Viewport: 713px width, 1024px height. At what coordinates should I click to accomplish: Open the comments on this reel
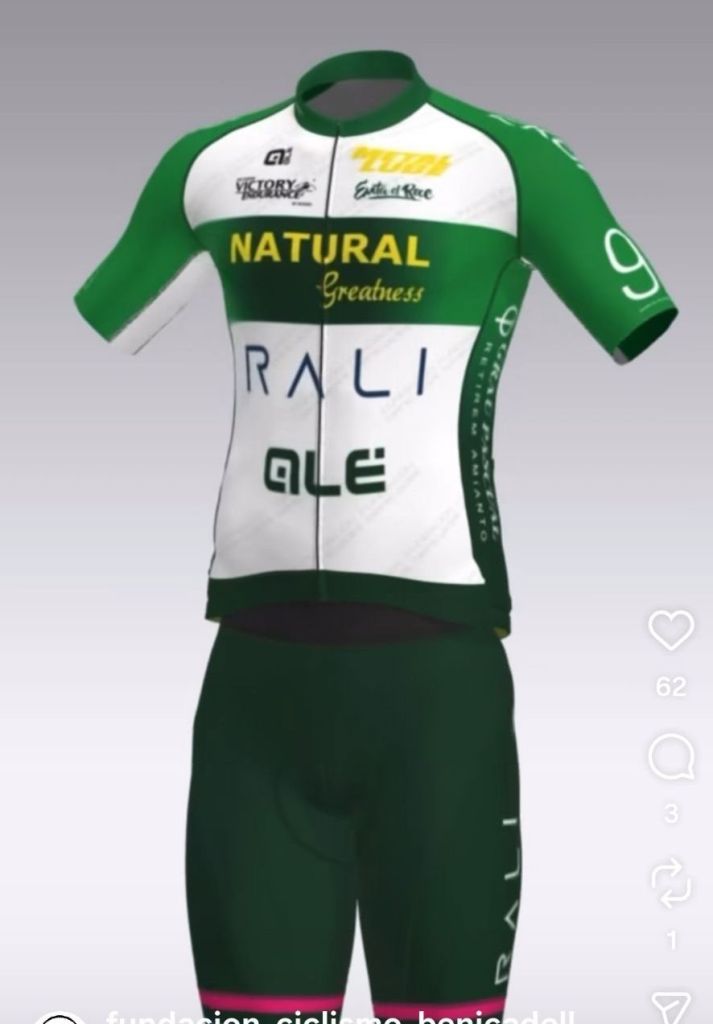click(x=670, y=758)
